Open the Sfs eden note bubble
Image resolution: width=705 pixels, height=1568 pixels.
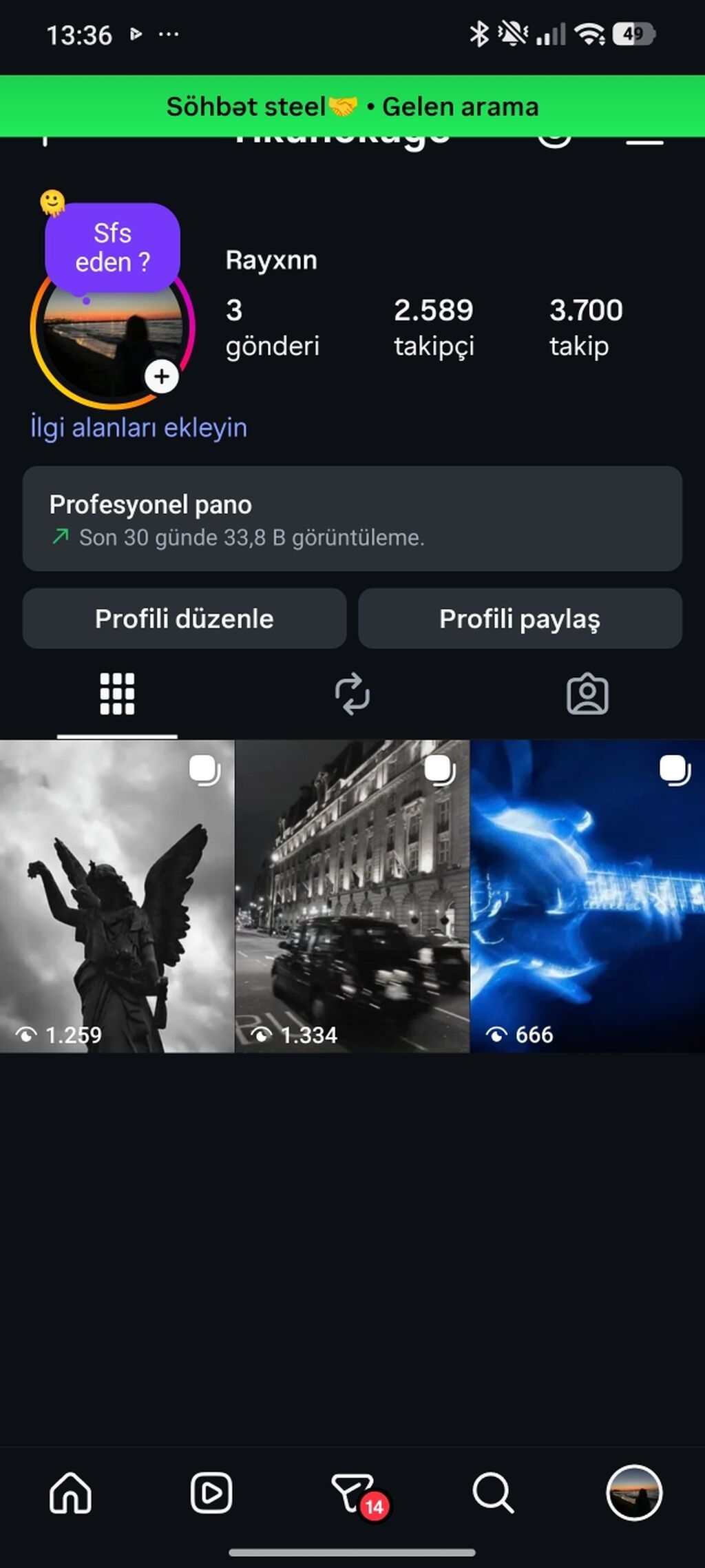tap(112, 248)
